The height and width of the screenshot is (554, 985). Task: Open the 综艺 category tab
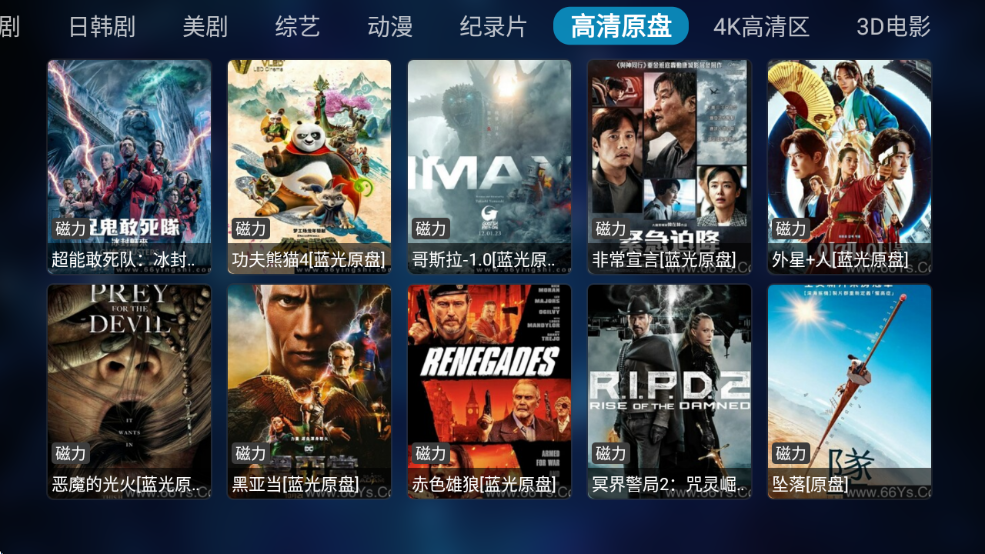[296, 27]
